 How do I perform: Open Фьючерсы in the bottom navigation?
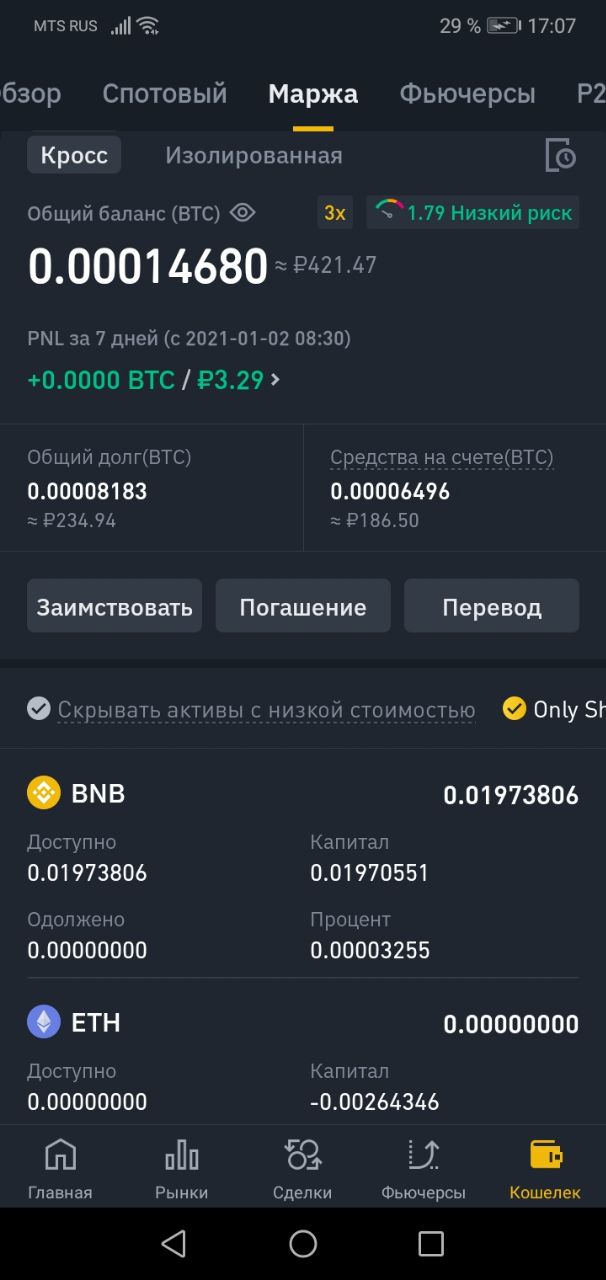424,1168
